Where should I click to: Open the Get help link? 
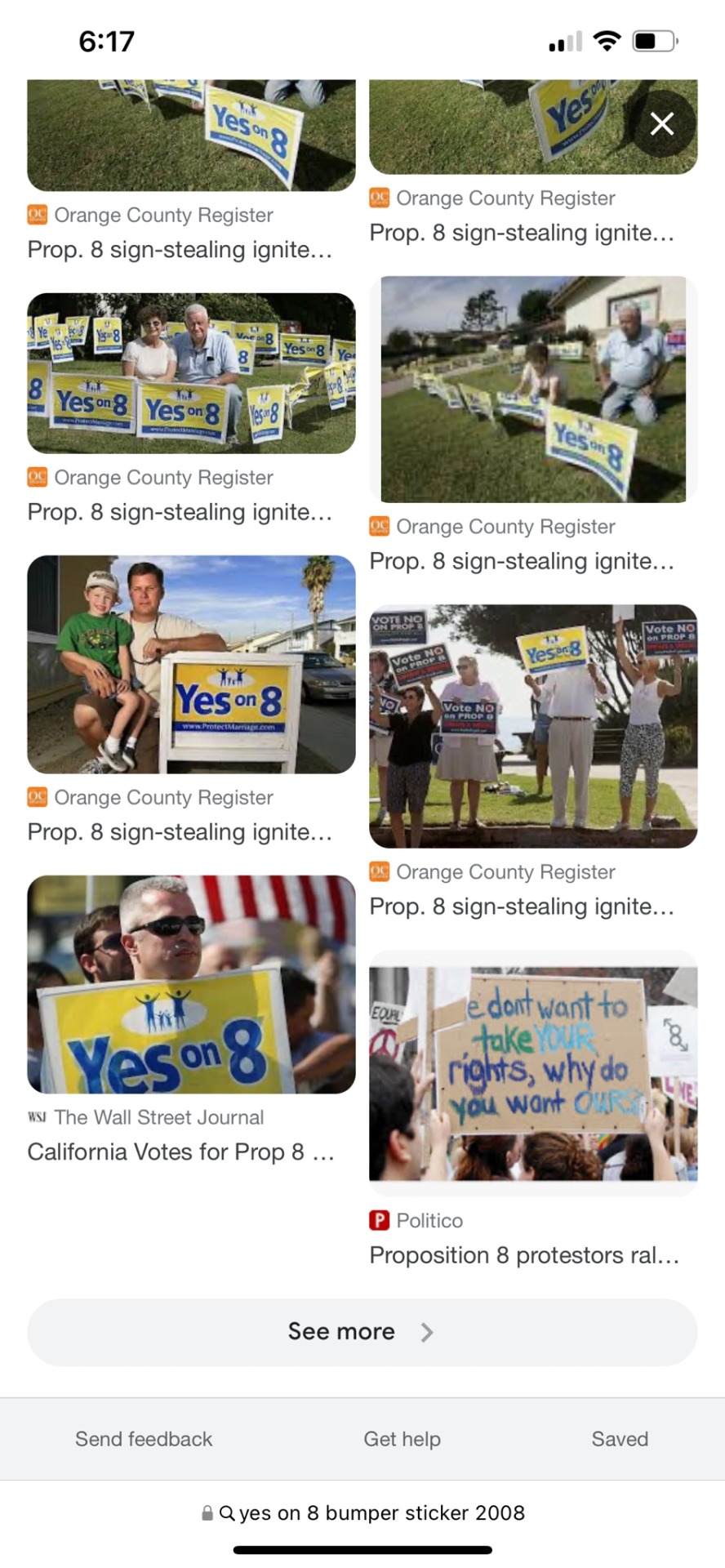(x=402, y=1439)
